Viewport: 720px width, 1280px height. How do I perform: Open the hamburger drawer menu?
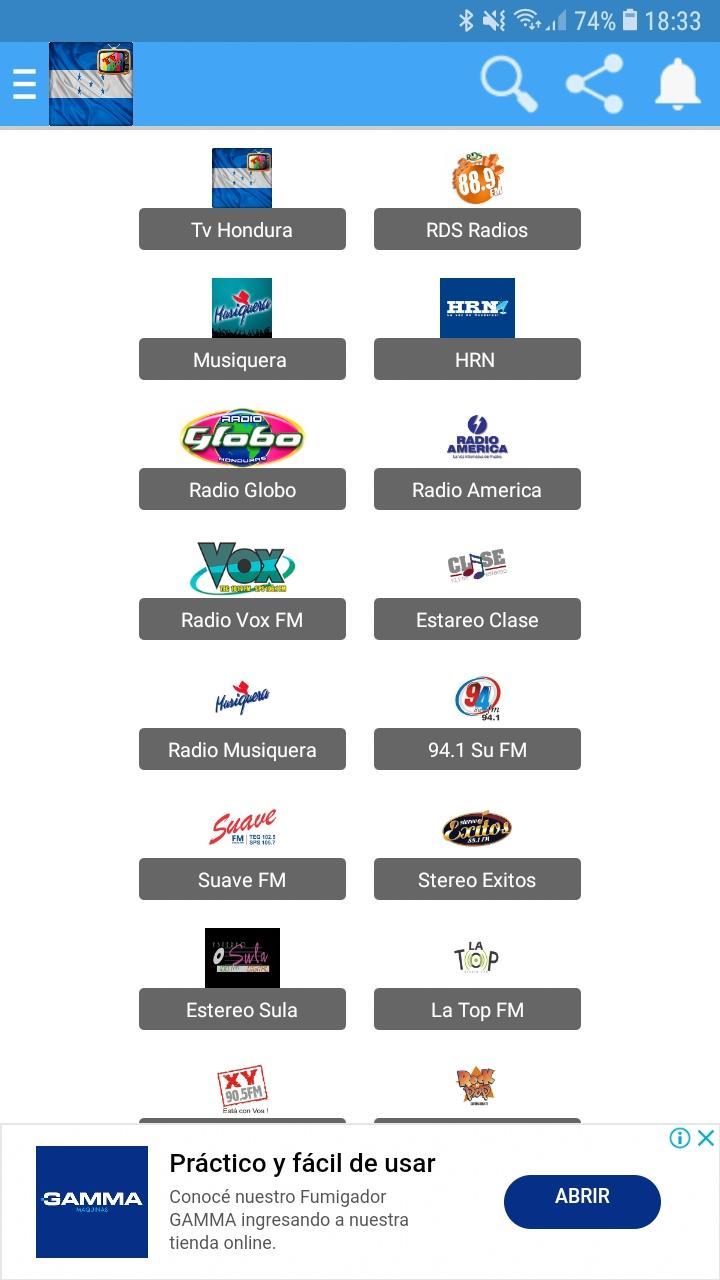[24, 84]
